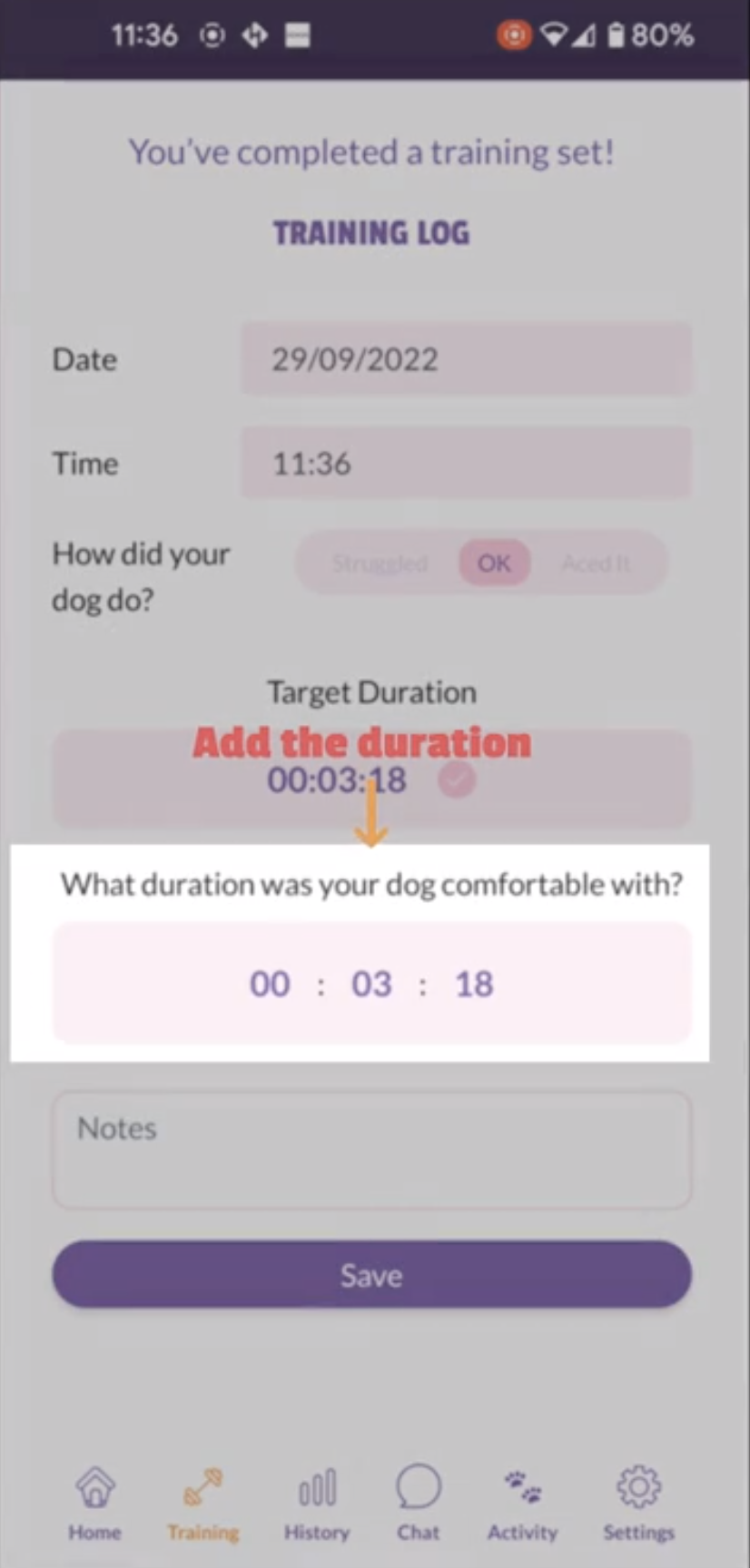The width and height of the screenshot is (750, 1568).
Task: Open the History tab
Action: 316,1504
